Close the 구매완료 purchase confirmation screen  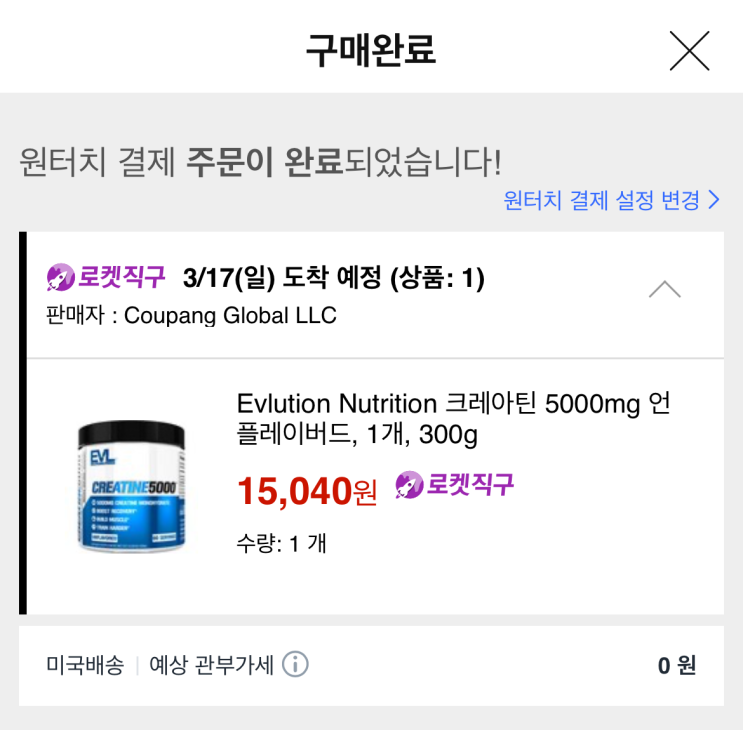point(689,50)
